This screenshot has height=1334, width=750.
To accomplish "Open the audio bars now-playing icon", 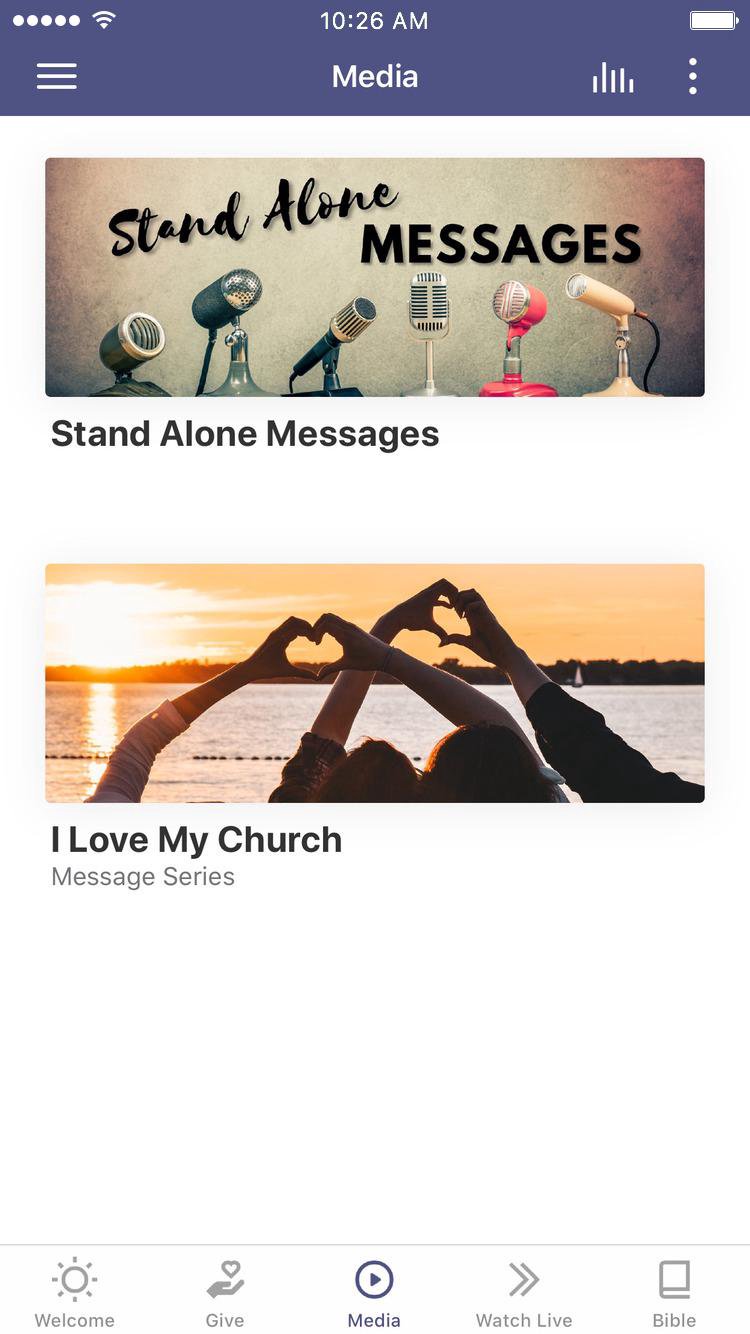I will (x=613, y=77).
